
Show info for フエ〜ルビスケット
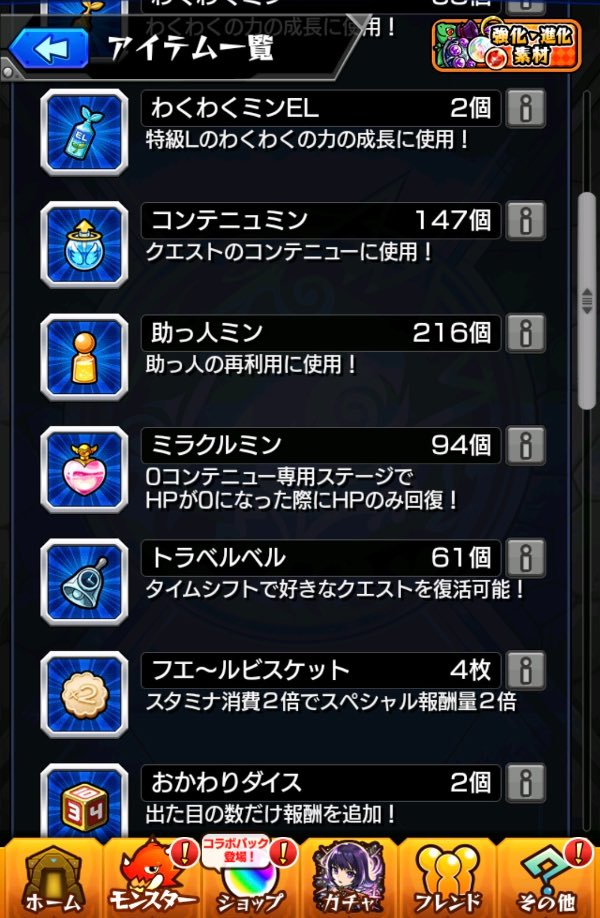pos(526,669)
